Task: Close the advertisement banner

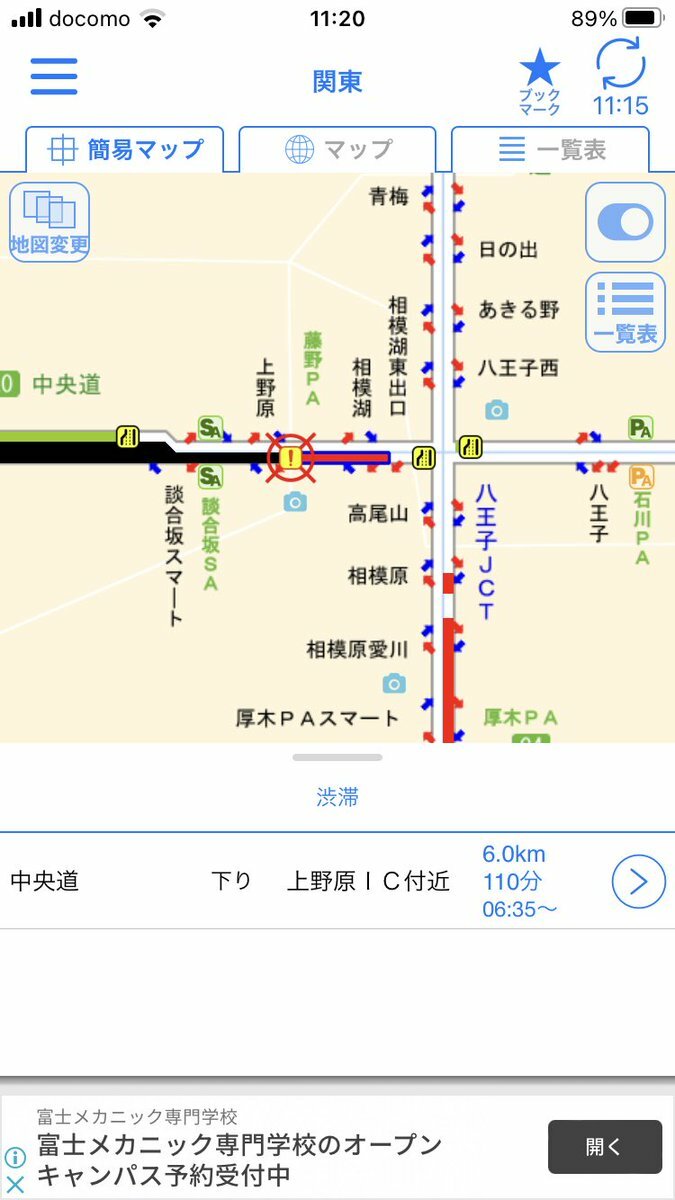Action: 15,1185
